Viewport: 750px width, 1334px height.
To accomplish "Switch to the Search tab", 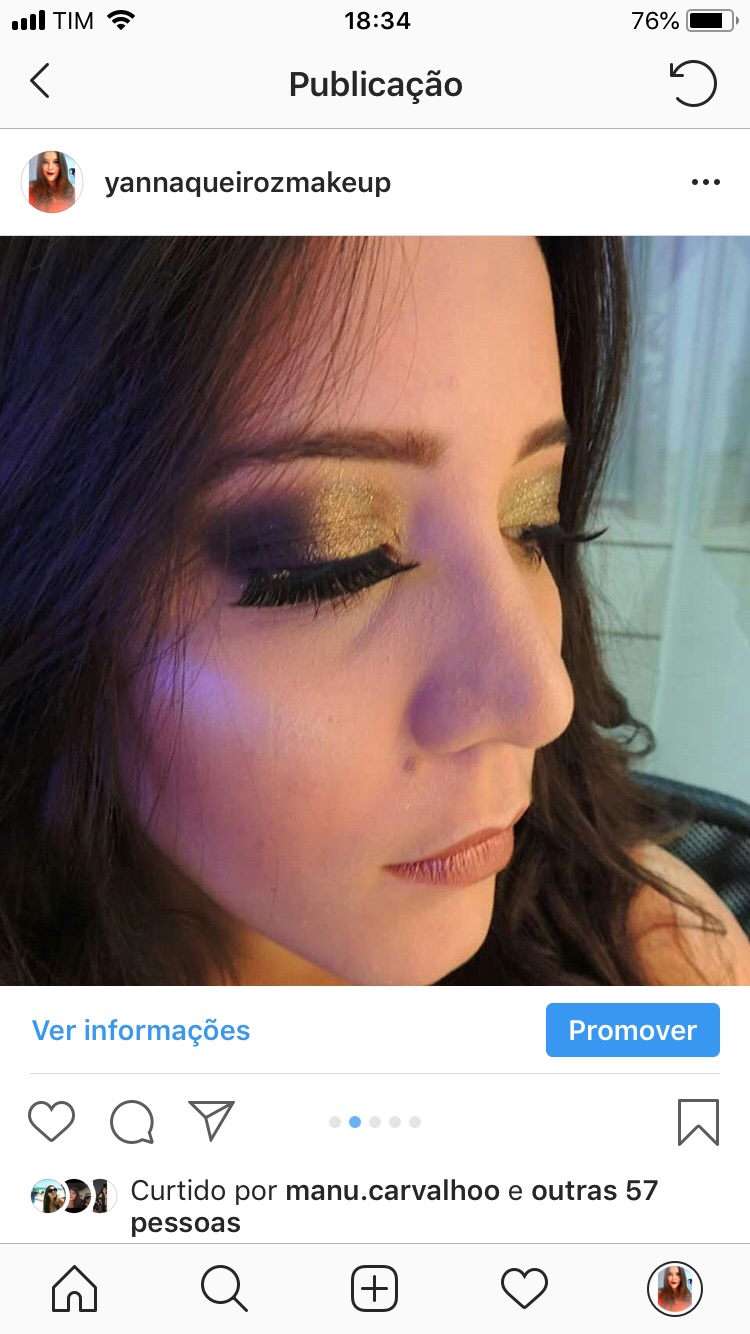I will pyautogui.click(x=224, y=1288).
